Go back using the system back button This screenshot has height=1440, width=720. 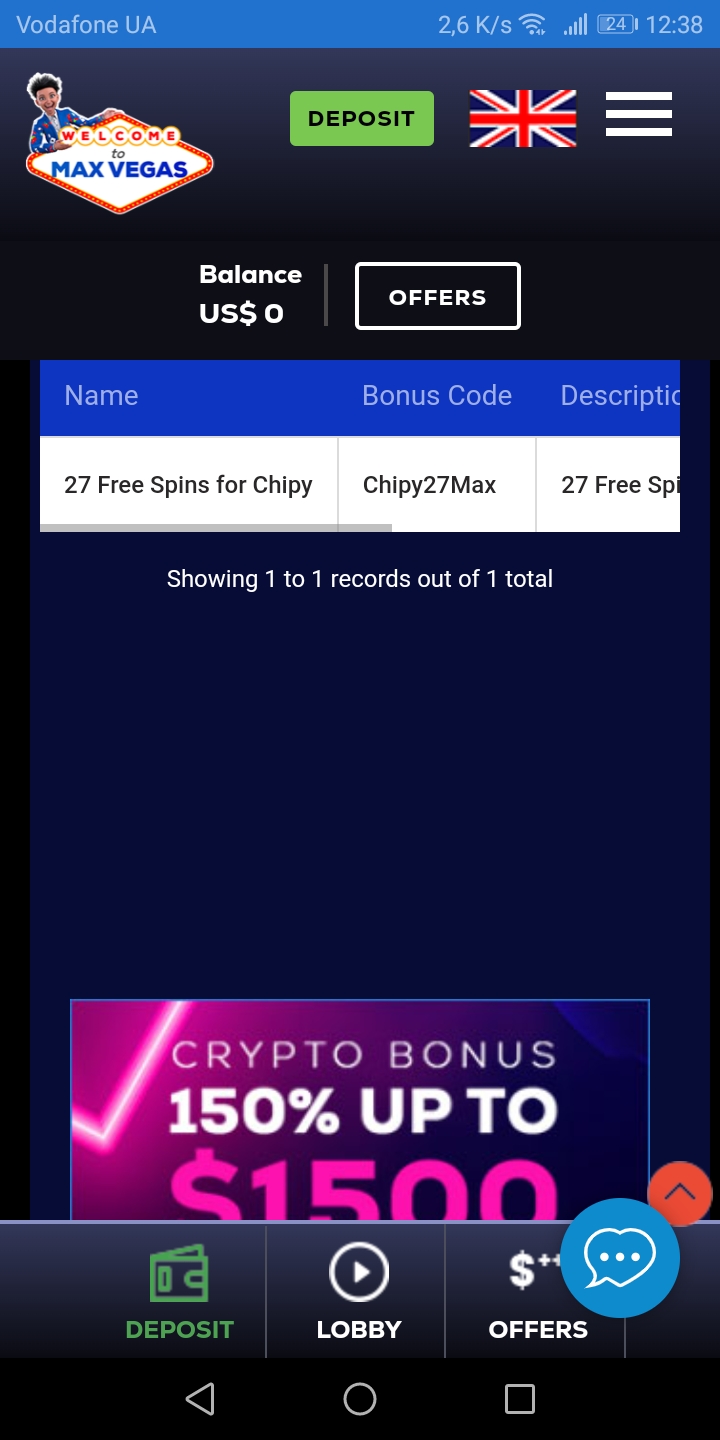pos(200,1398)
